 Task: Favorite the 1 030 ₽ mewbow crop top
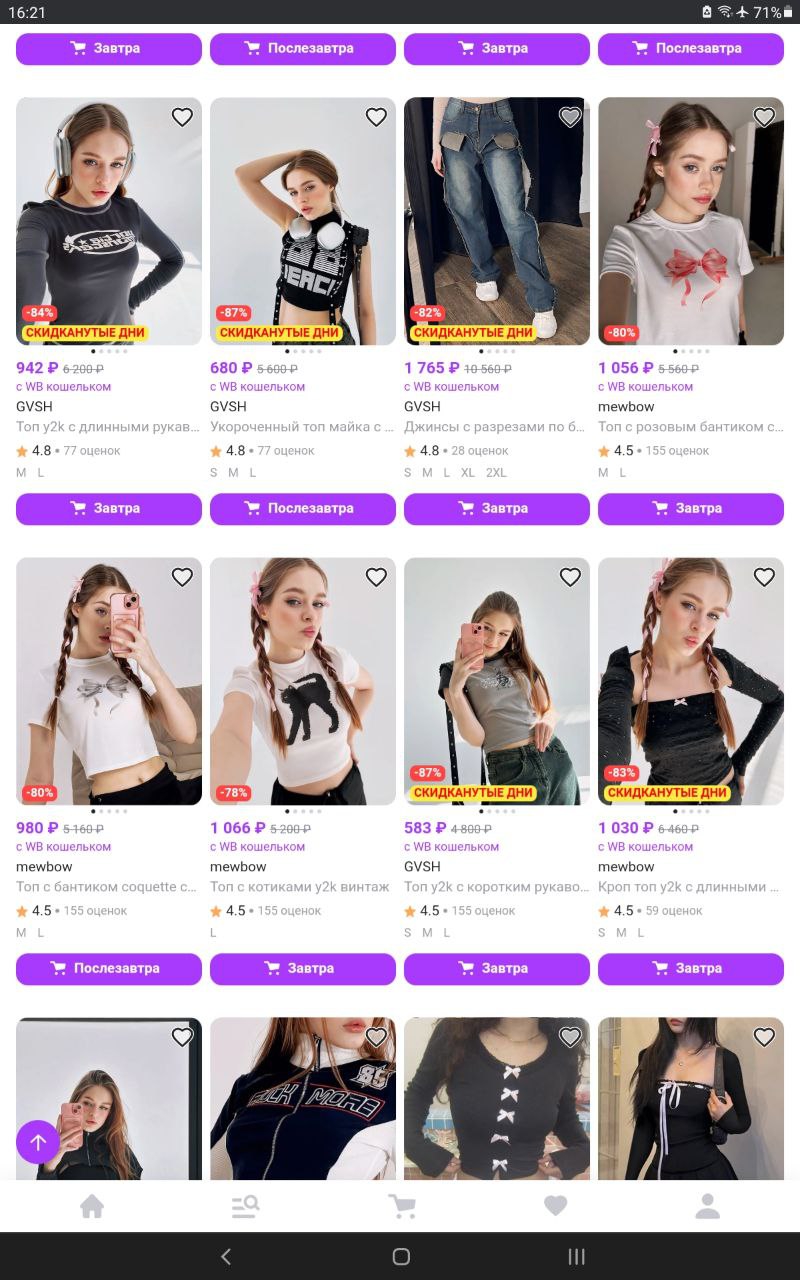tap(764, 577)
